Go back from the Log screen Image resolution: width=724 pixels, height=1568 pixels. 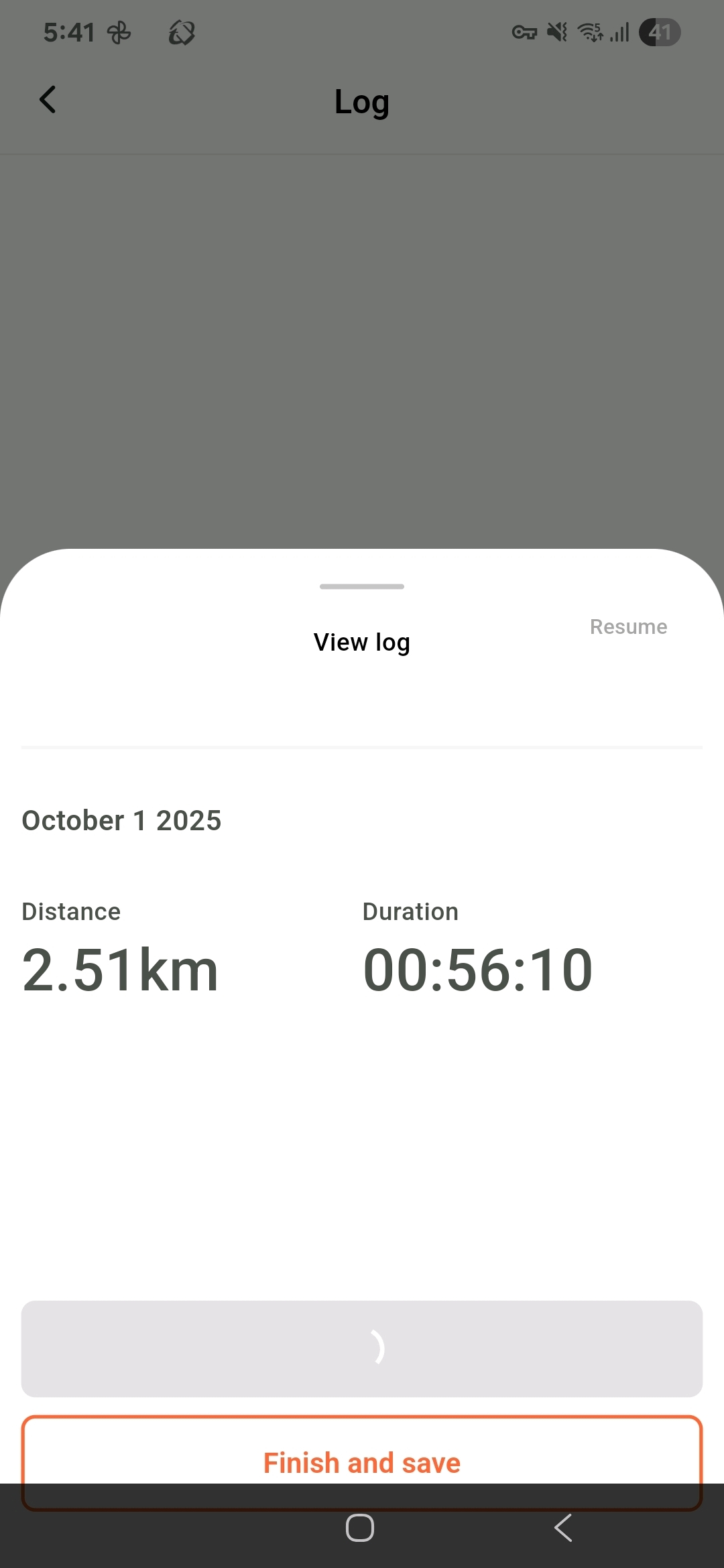point(48,101)
